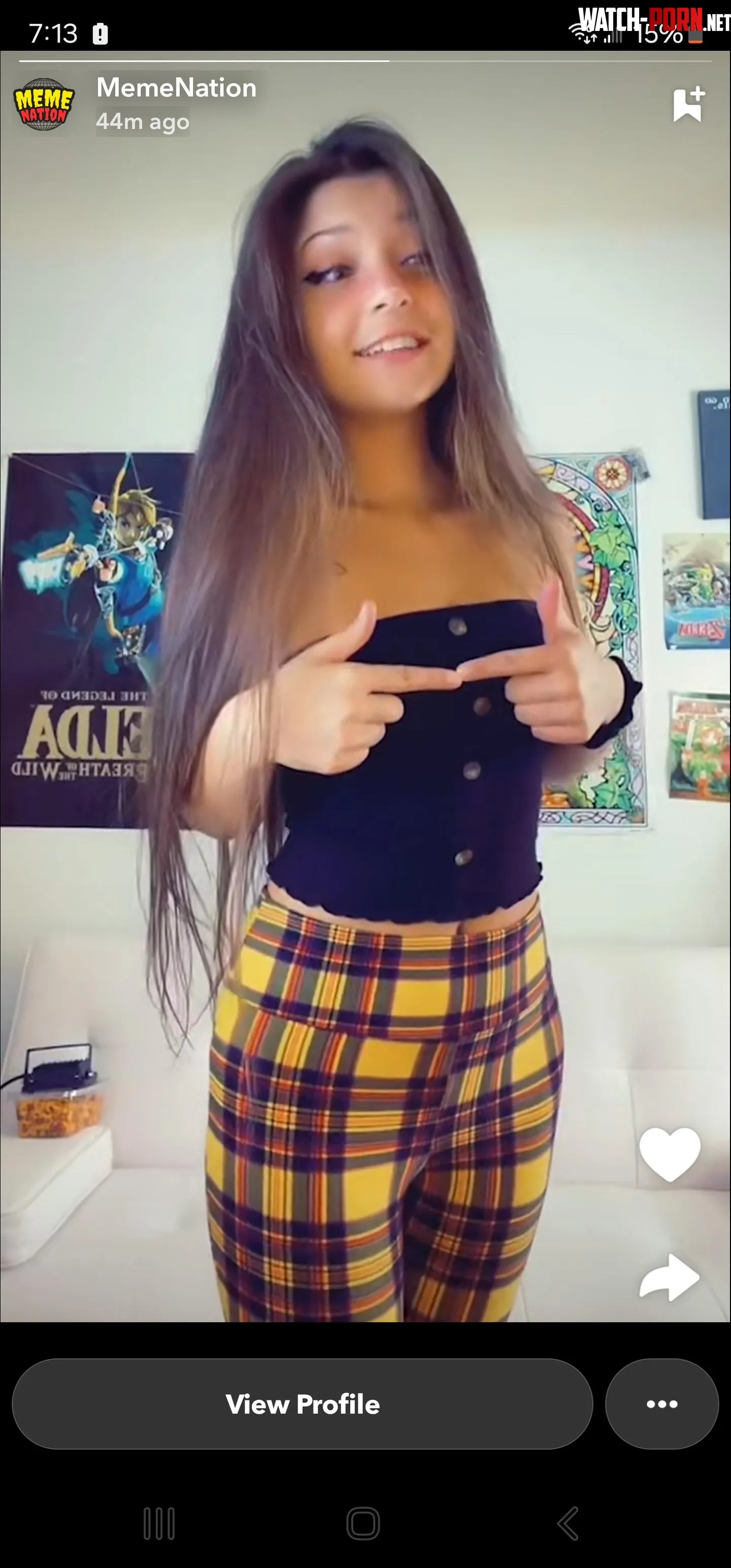Like this story with the heart
The image size is (731, 1568).
[x=670, y=1154]
